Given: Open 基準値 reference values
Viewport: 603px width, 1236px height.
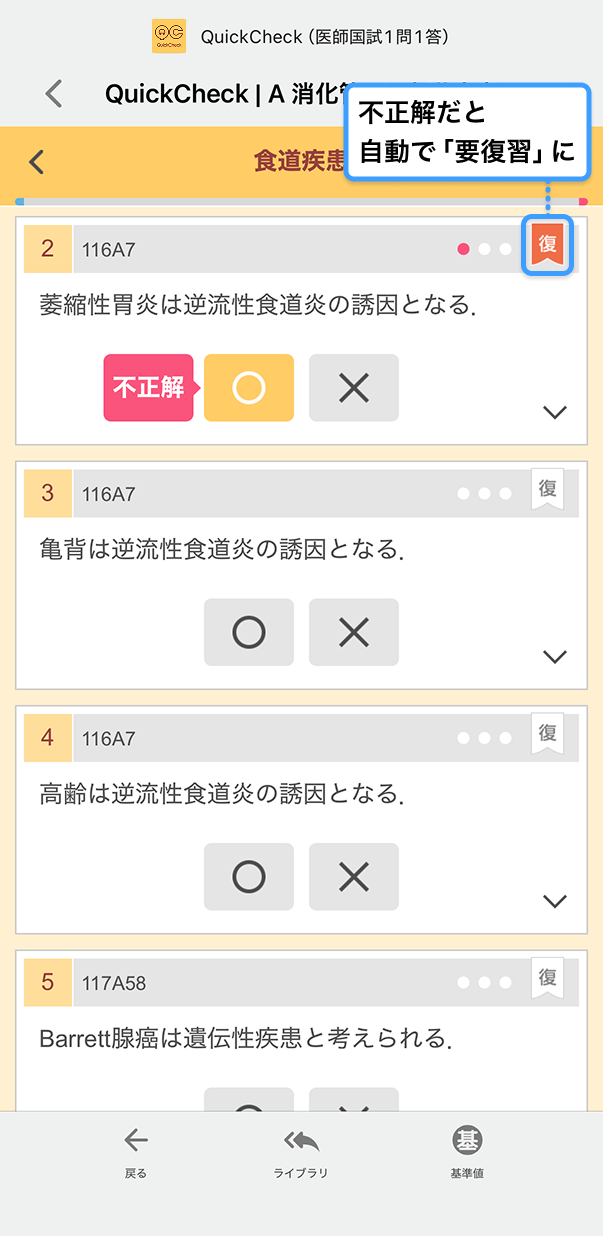Looking at the screenshot, I should pyautogui.click(x=466, y=1152).
